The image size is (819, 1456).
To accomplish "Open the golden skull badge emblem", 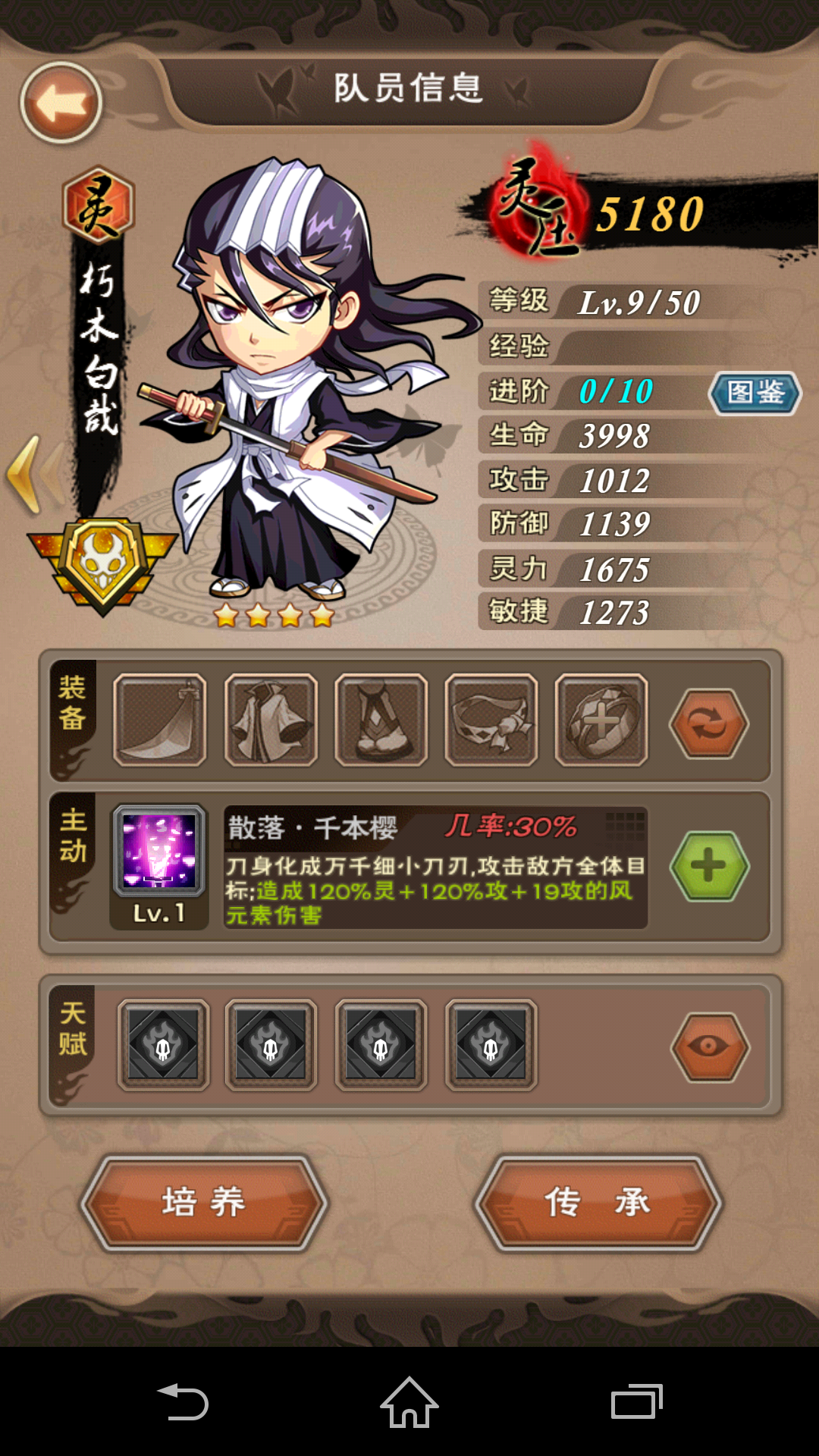I will point(103,563).
